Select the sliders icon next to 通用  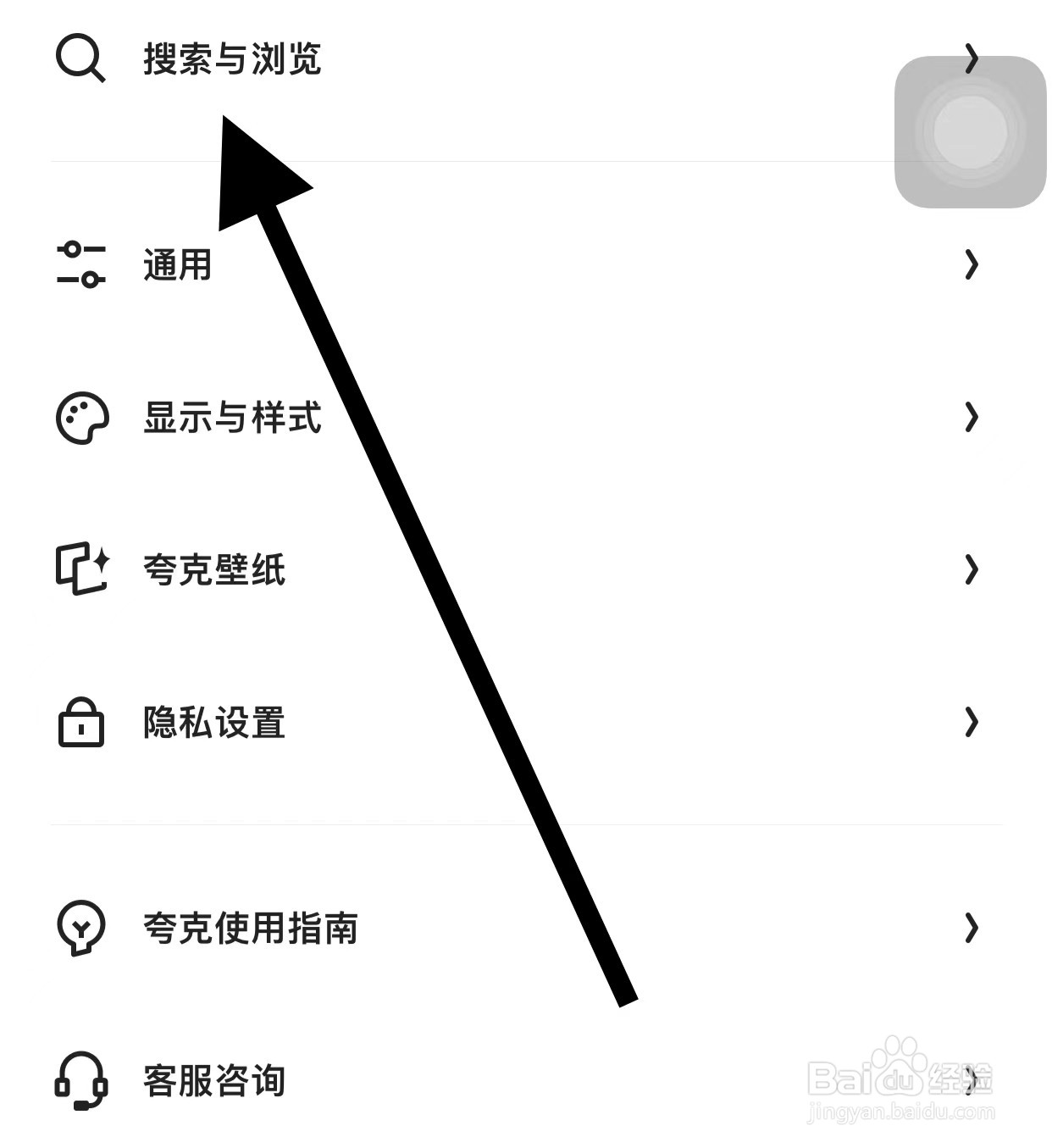(80, 265)
